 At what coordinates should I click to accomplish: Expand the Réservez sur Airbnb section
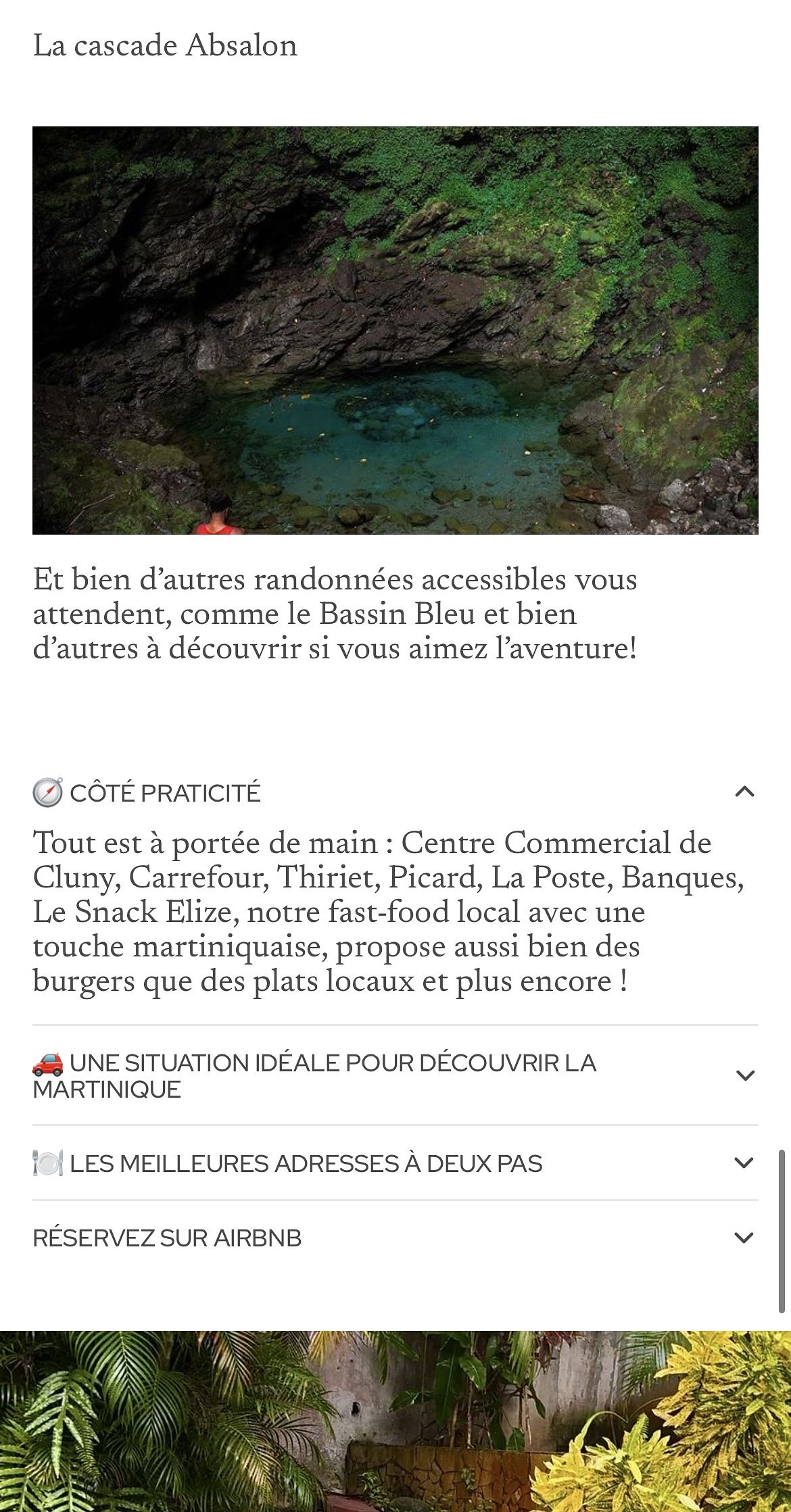(x=744, y=1238)
